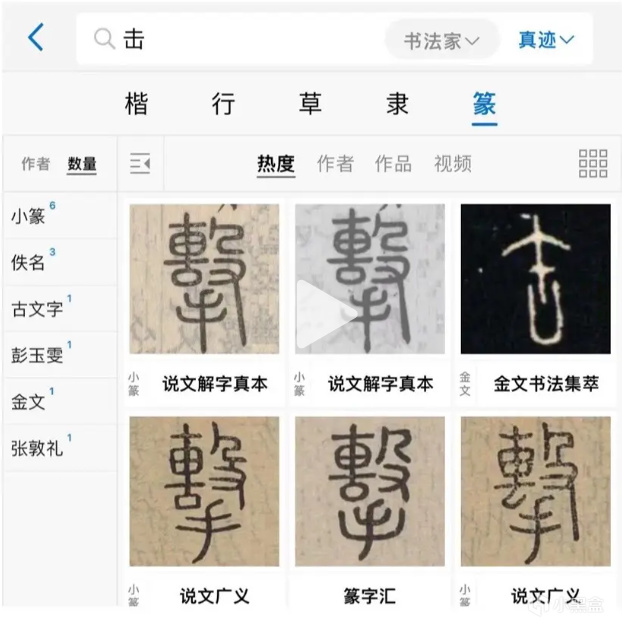Viewport: 622px width, 631px height.
Task: Sort sidebar by 作者
Action: click(36, 164)
